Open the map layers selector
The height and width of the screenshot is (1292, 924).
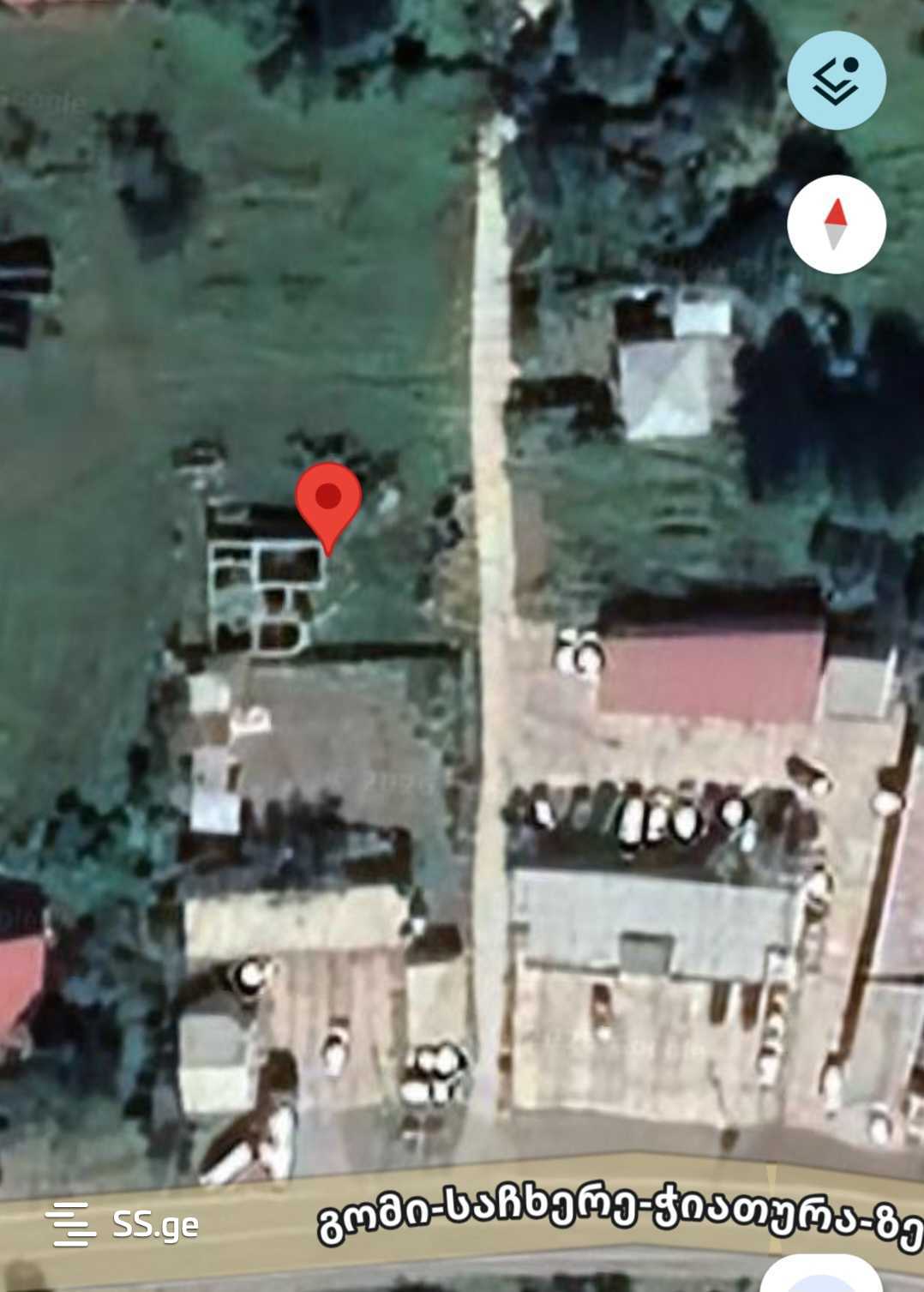click(836, 81)
